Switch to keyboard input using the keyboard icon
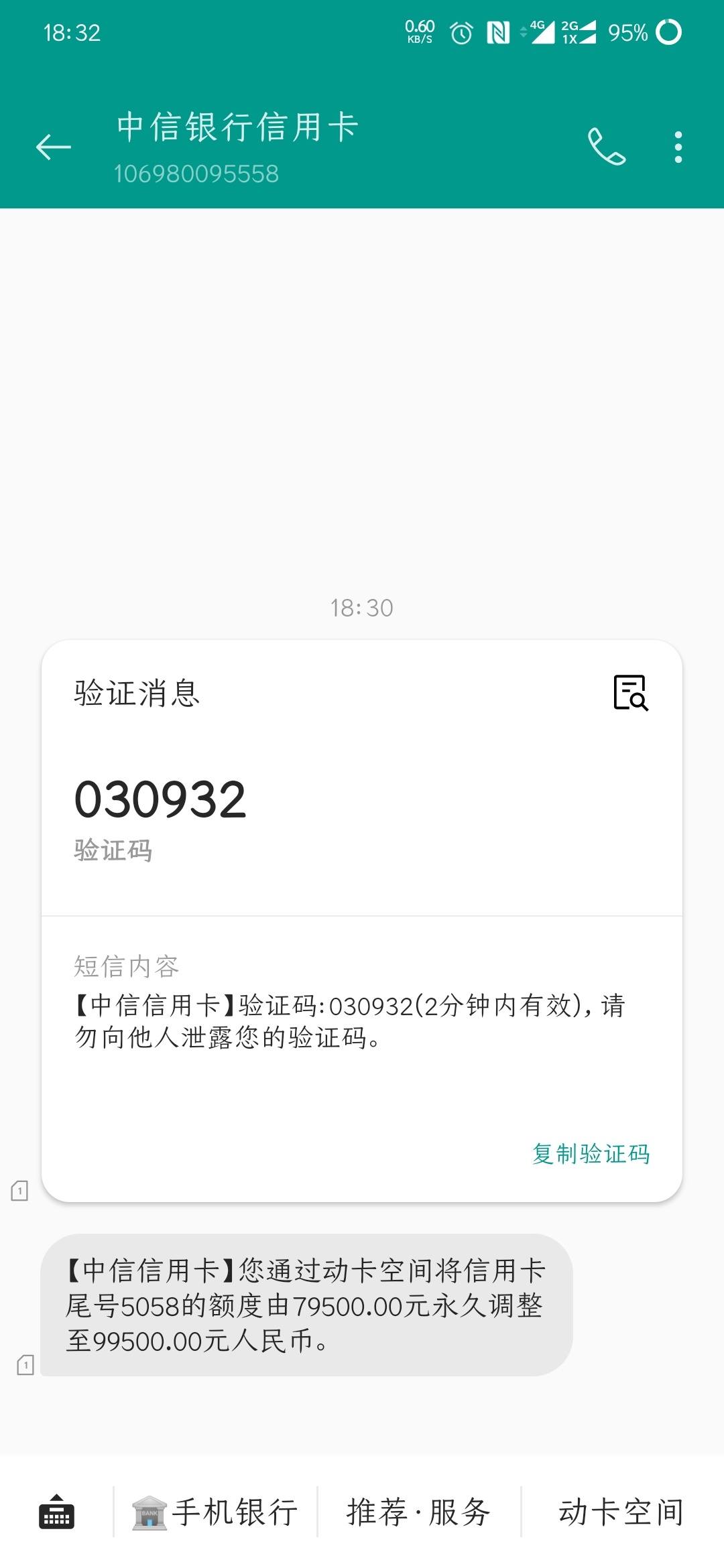 point(57,1512)
